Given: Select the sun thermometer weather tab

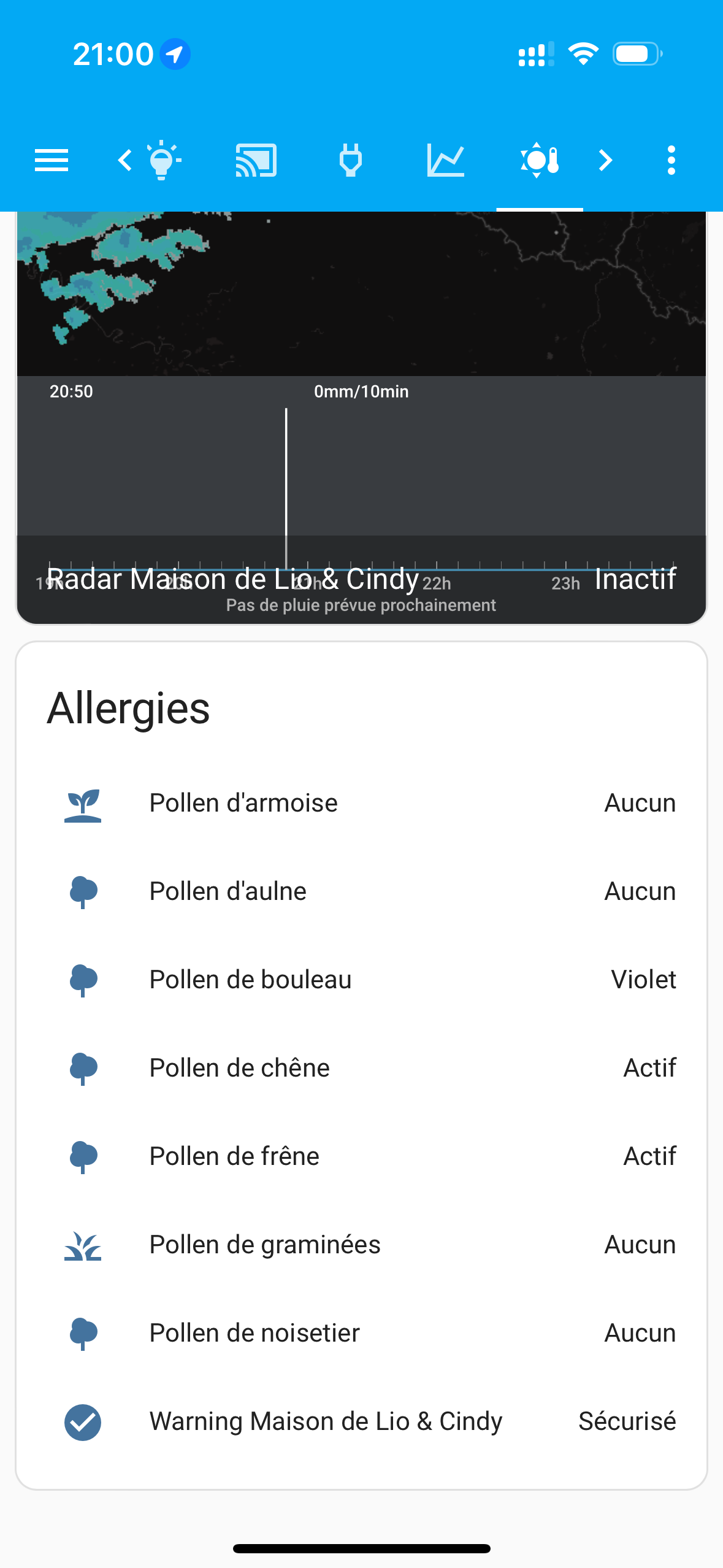Looking at the screenshot, I should pos(540,161).
